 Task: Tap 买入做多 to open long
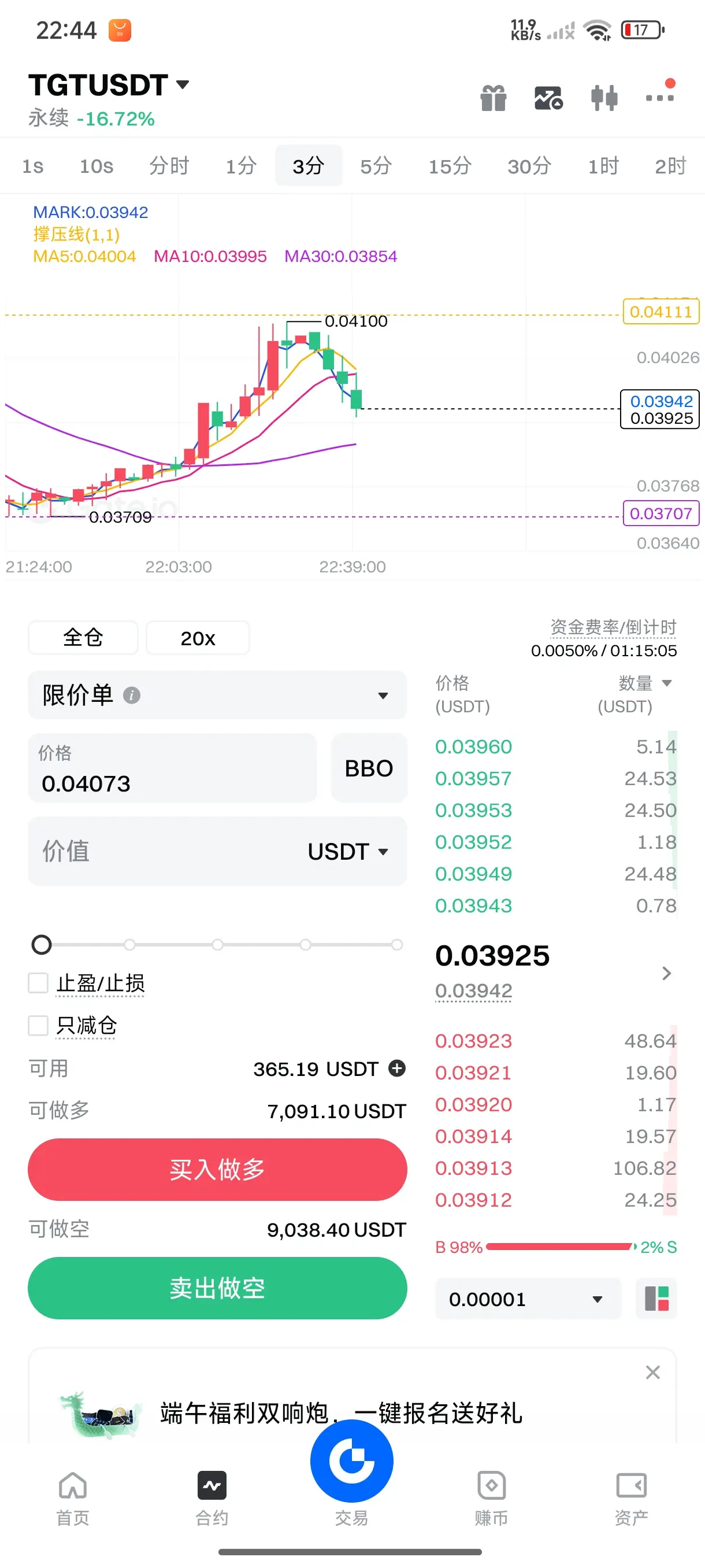[217, 1169]
